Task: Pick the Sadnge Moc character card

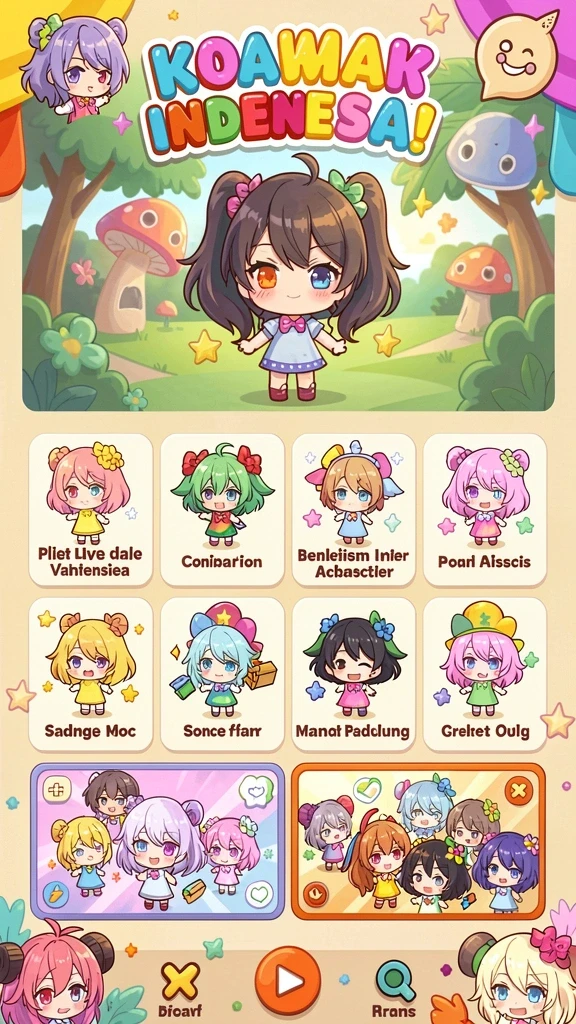Action: [91, 674]
